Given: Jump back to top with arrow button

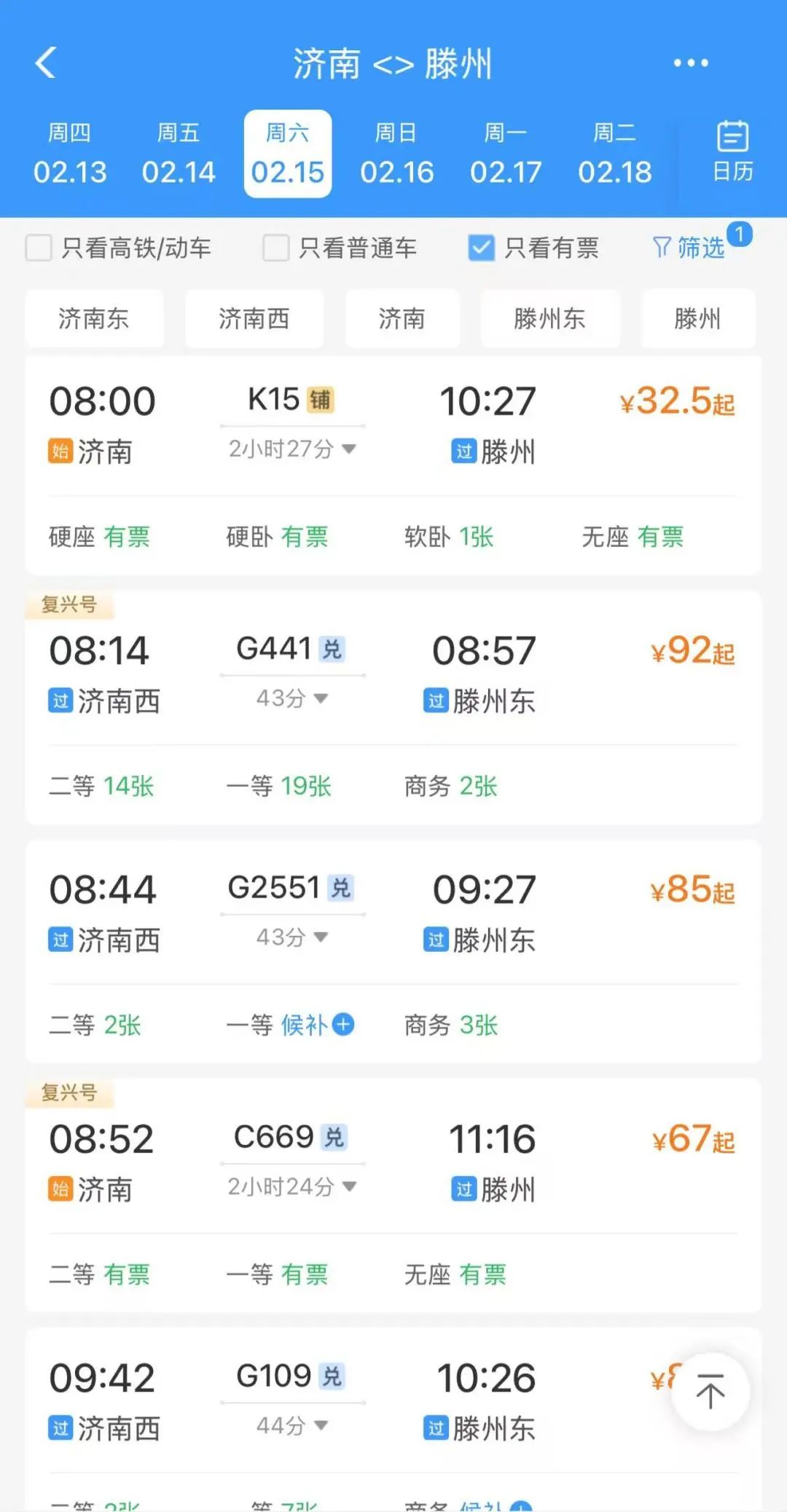Looking at the screenshot, I should (x=710, y=1392).
